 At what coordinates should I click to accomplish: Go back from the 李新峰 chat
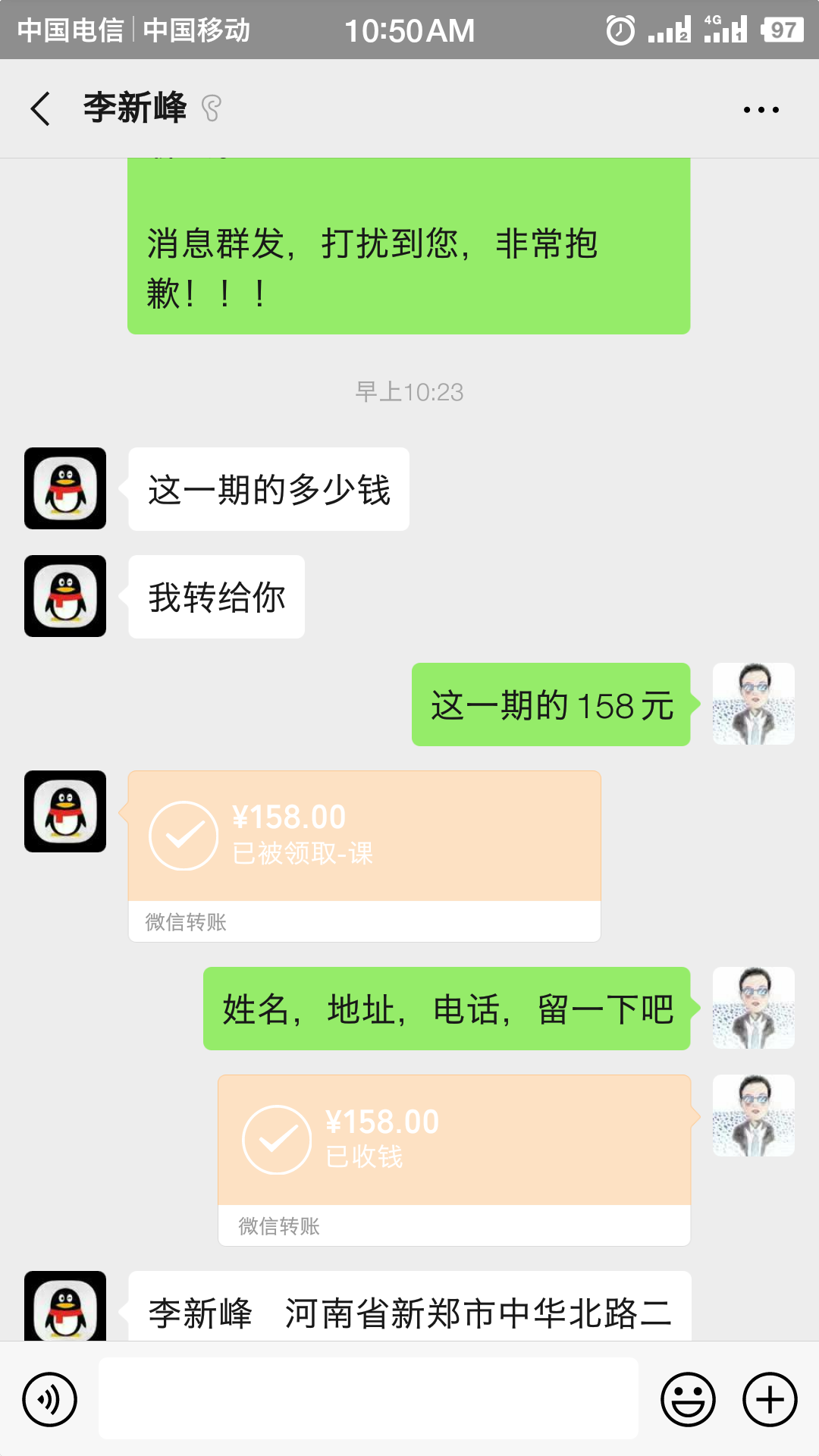[41, 109]
